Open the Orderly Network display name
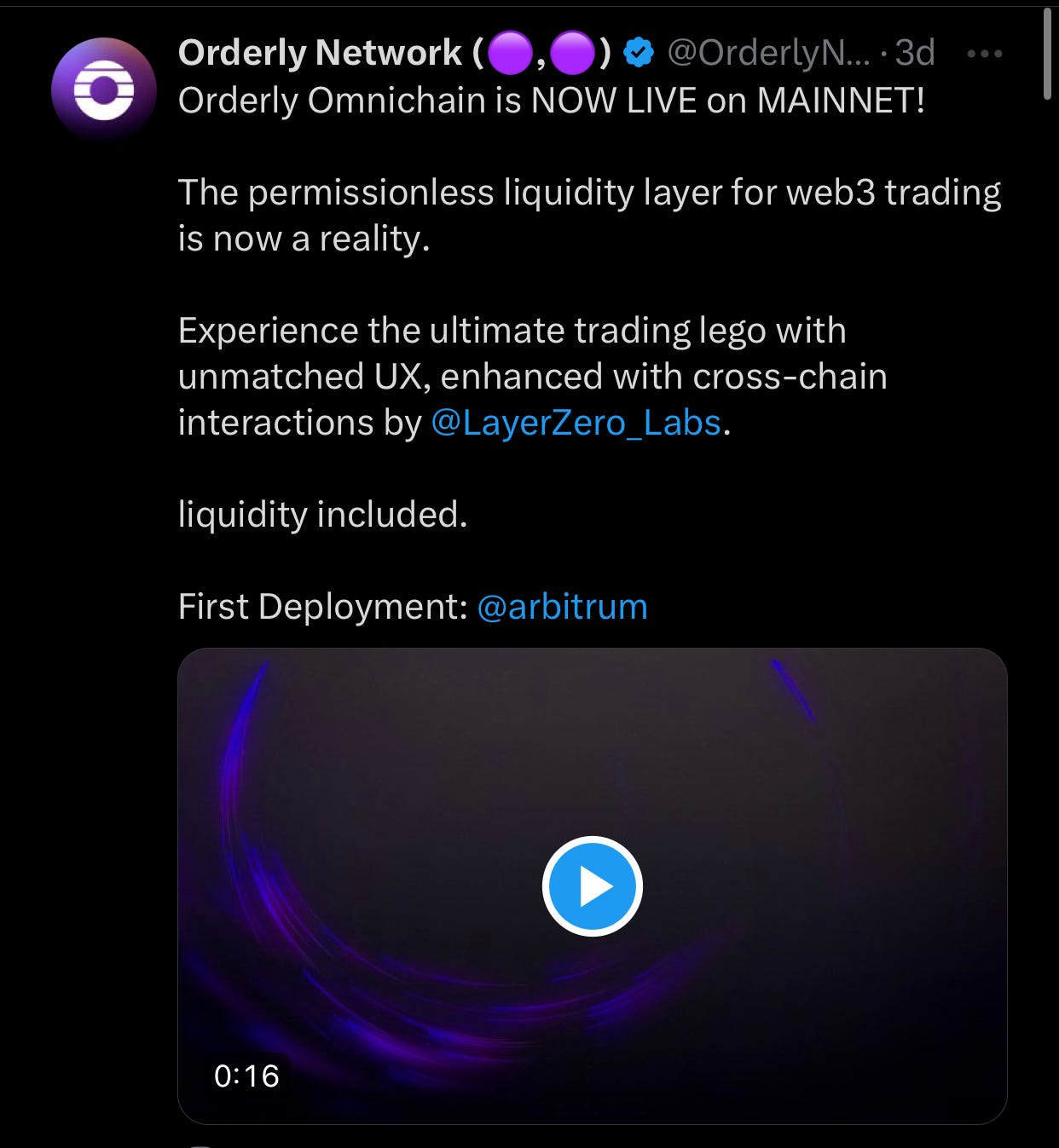Screen dimensions: 1059x1148 320,54
